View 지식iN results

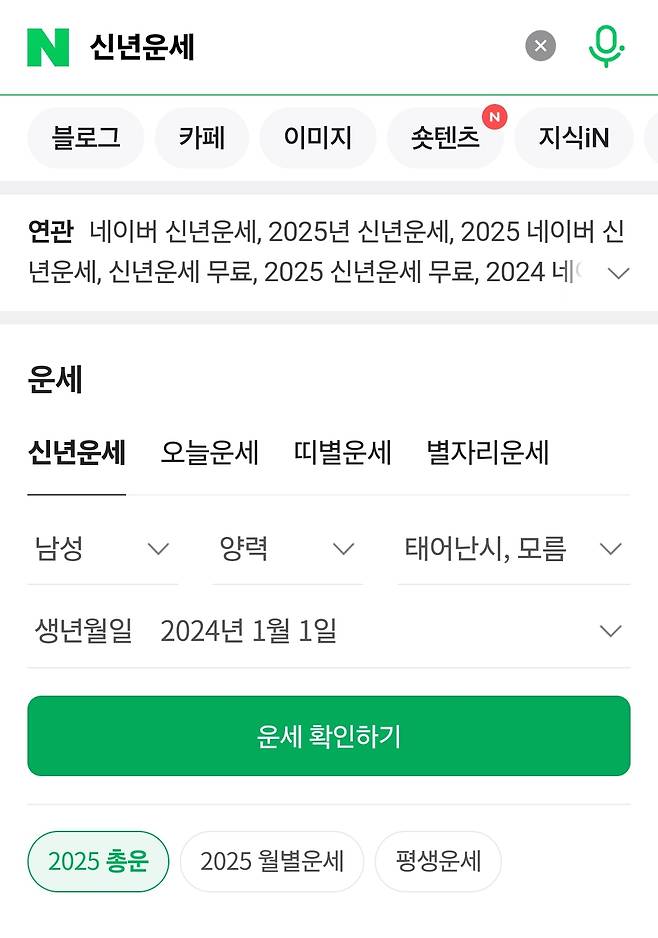tap(573, 138)
